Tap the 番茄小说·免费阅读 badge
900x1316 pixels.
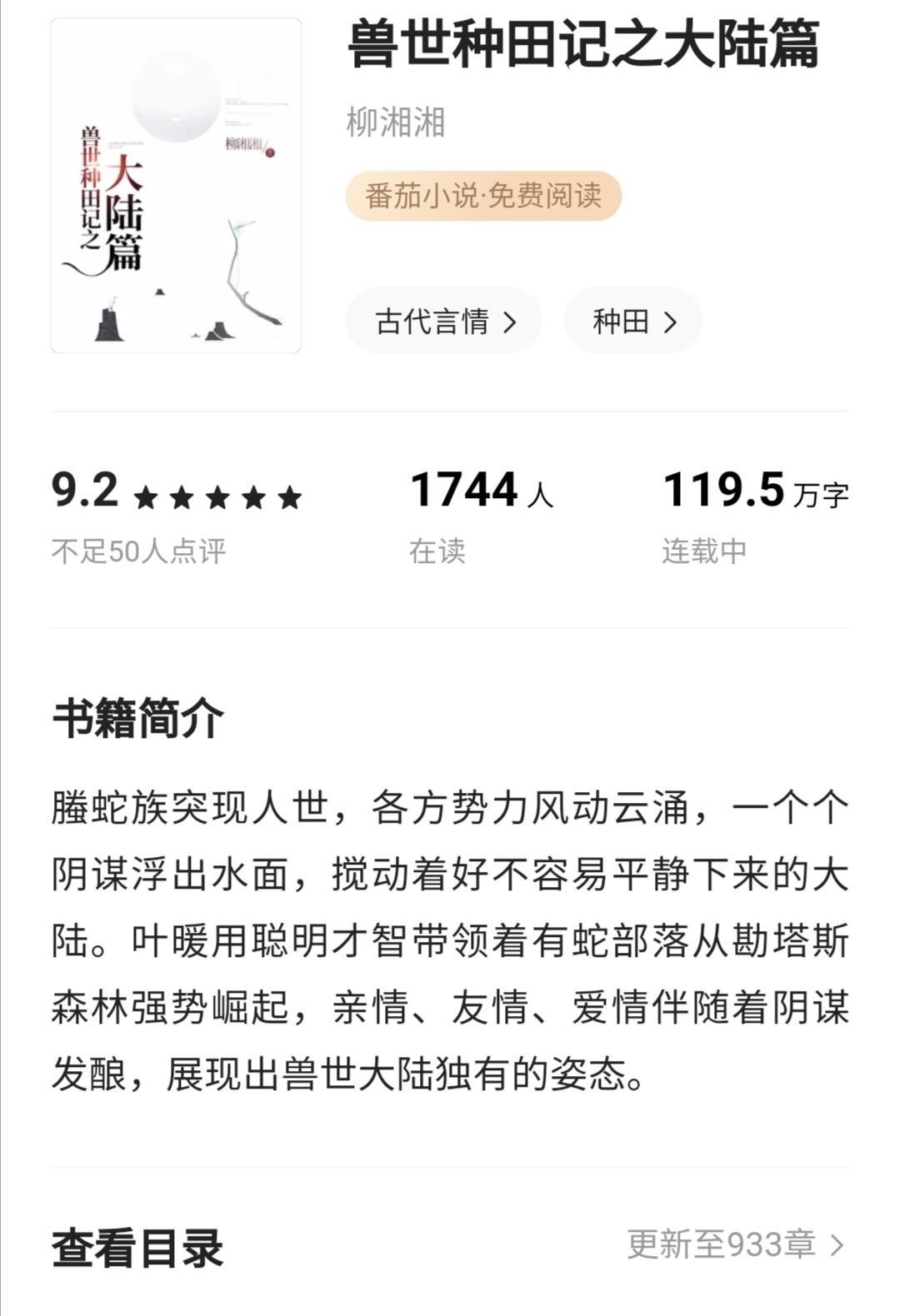[483, 197]
